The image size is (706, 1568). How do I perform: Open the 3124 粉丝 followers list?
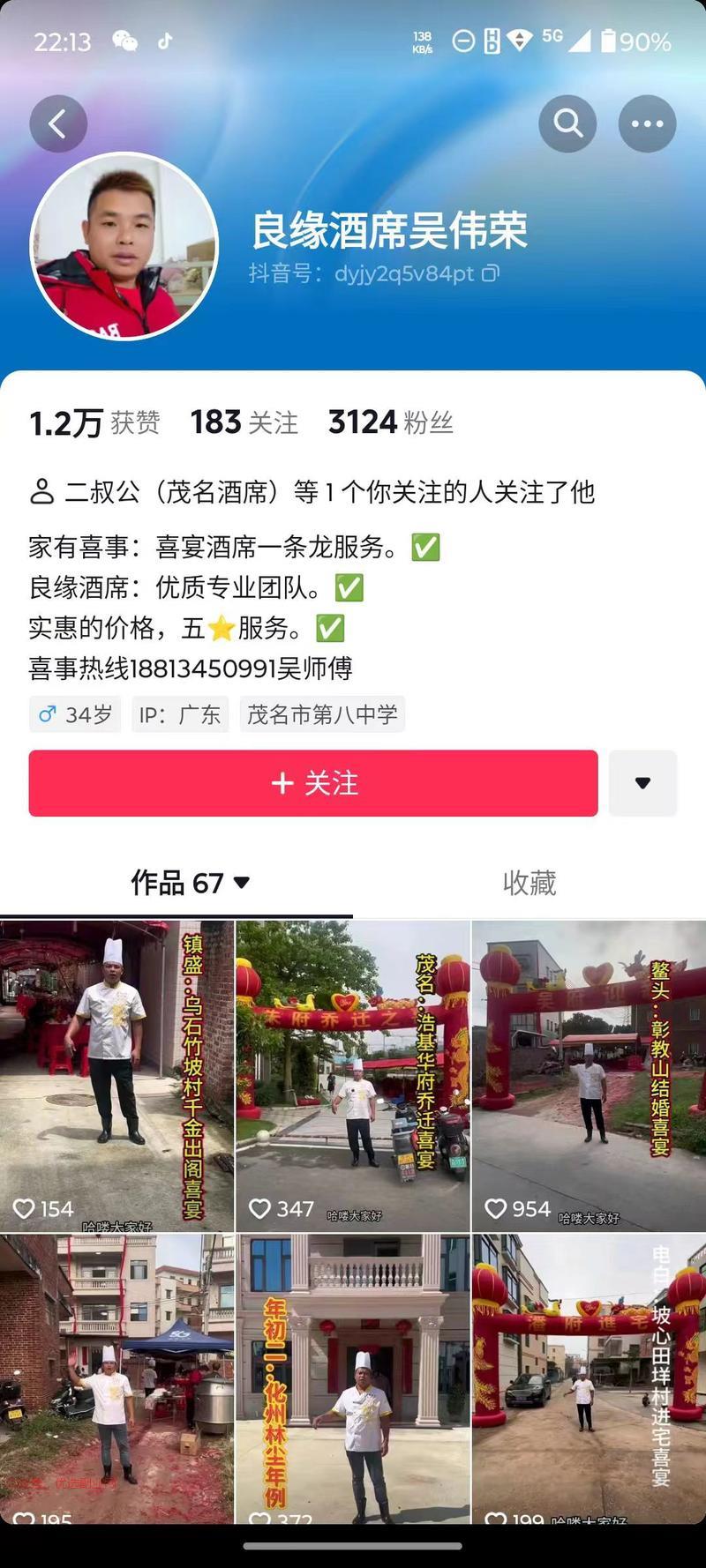tap(390, 422)
